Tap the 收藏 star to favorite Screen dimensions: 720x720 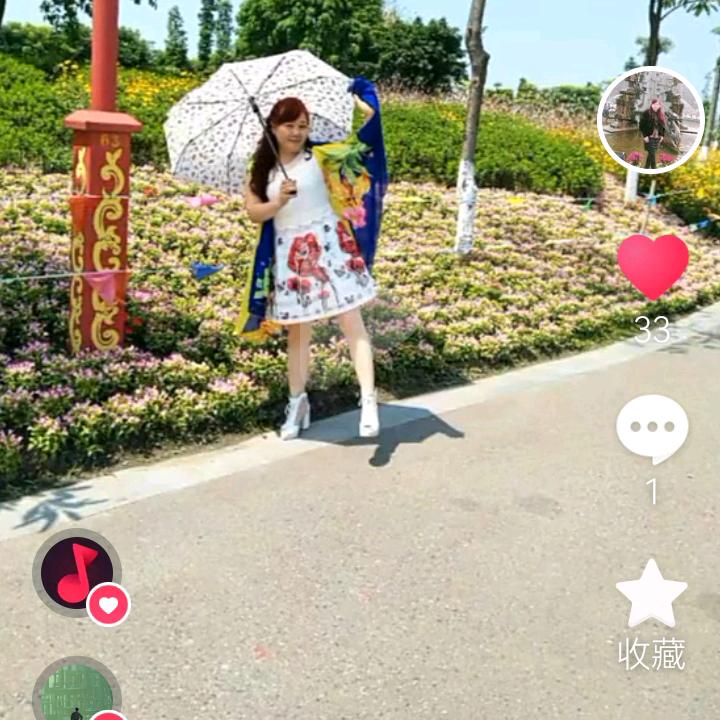(651, 593)
